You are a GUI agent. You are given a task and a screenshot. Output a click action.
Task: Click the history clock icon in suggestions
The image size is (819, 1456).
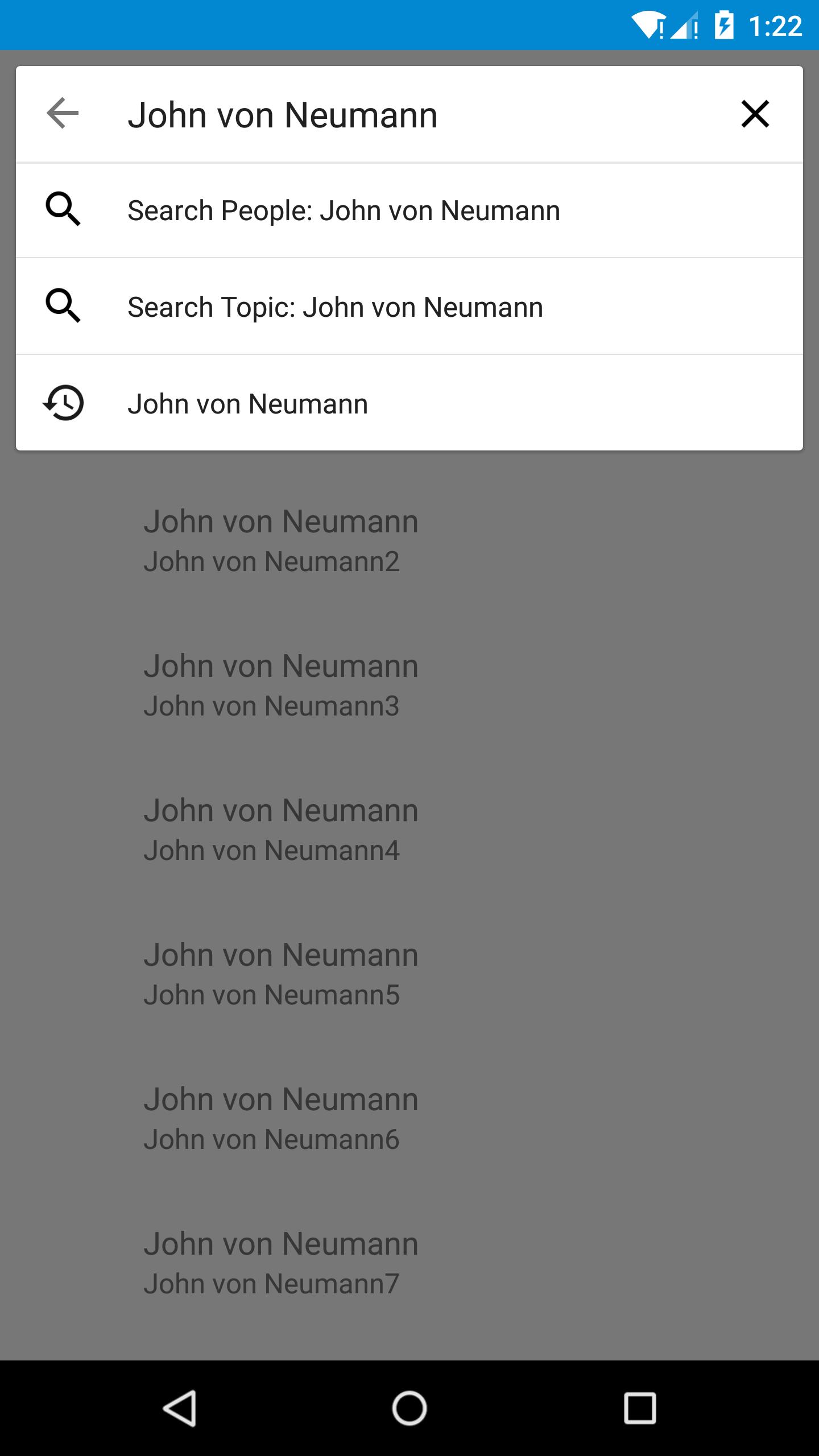pyautogui.click(x=63, y=403)
